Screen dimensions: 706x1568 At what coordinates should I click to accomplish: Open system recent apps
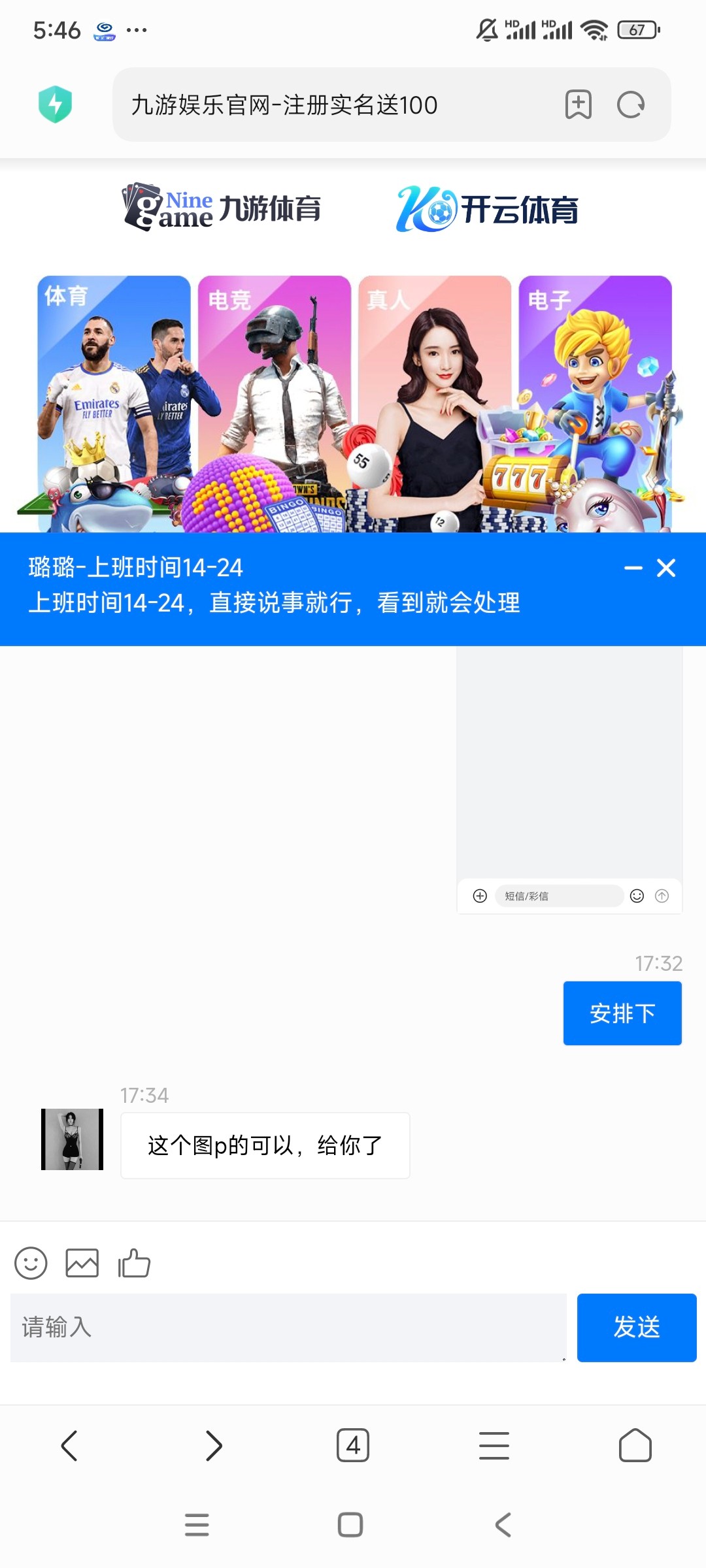(197, 1525)
